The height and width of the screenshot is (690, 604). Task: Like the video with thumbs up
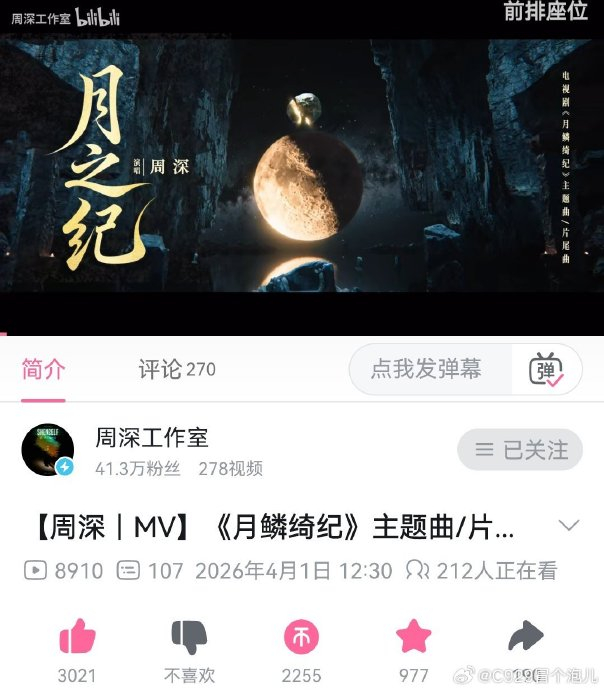77,637
